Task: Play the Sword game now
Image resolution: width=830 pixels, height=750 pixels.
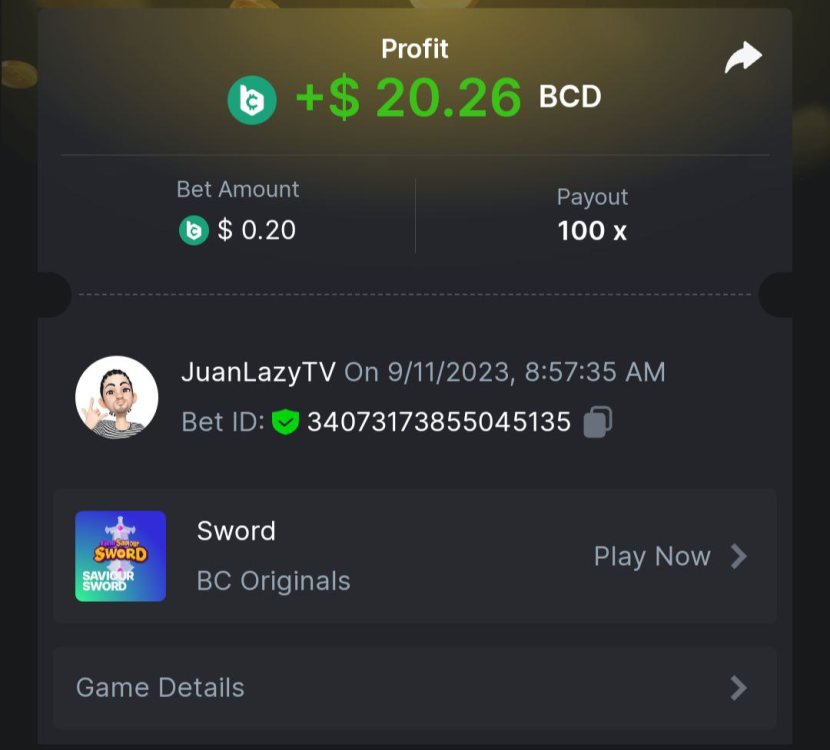Action: pos(670,556)
